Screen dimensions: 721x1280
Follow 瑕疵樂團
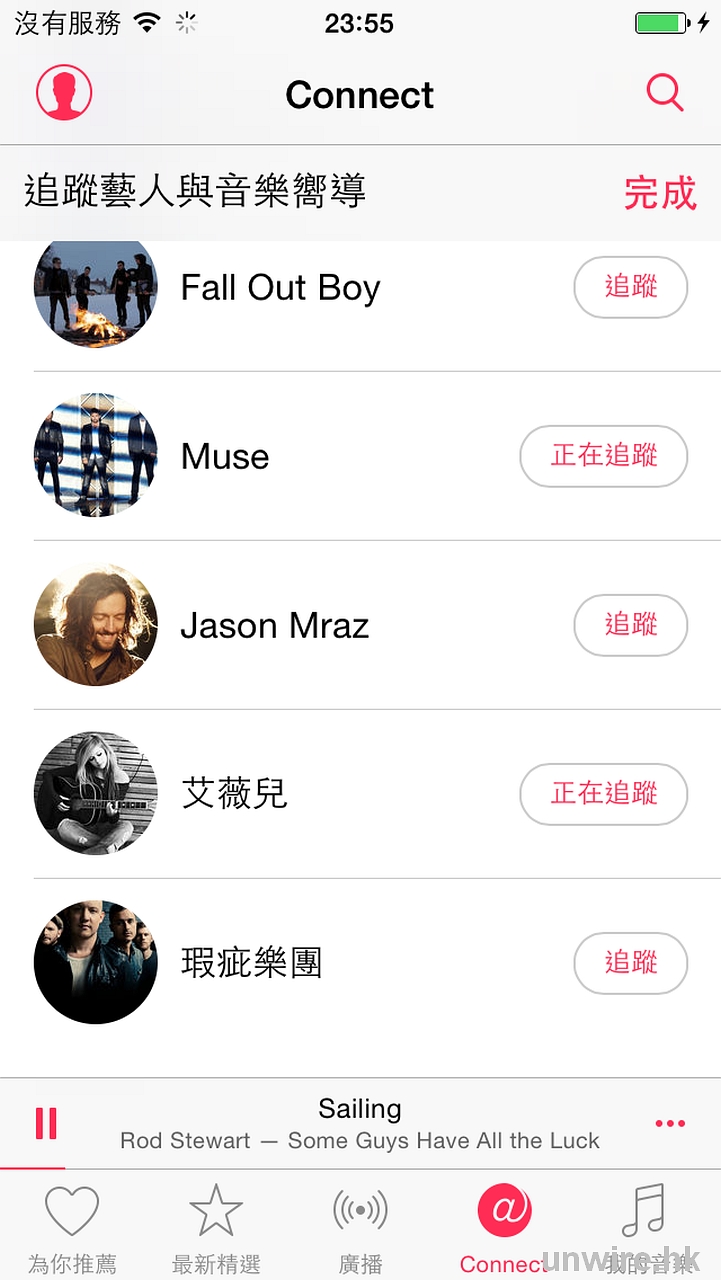pos(630,964)
